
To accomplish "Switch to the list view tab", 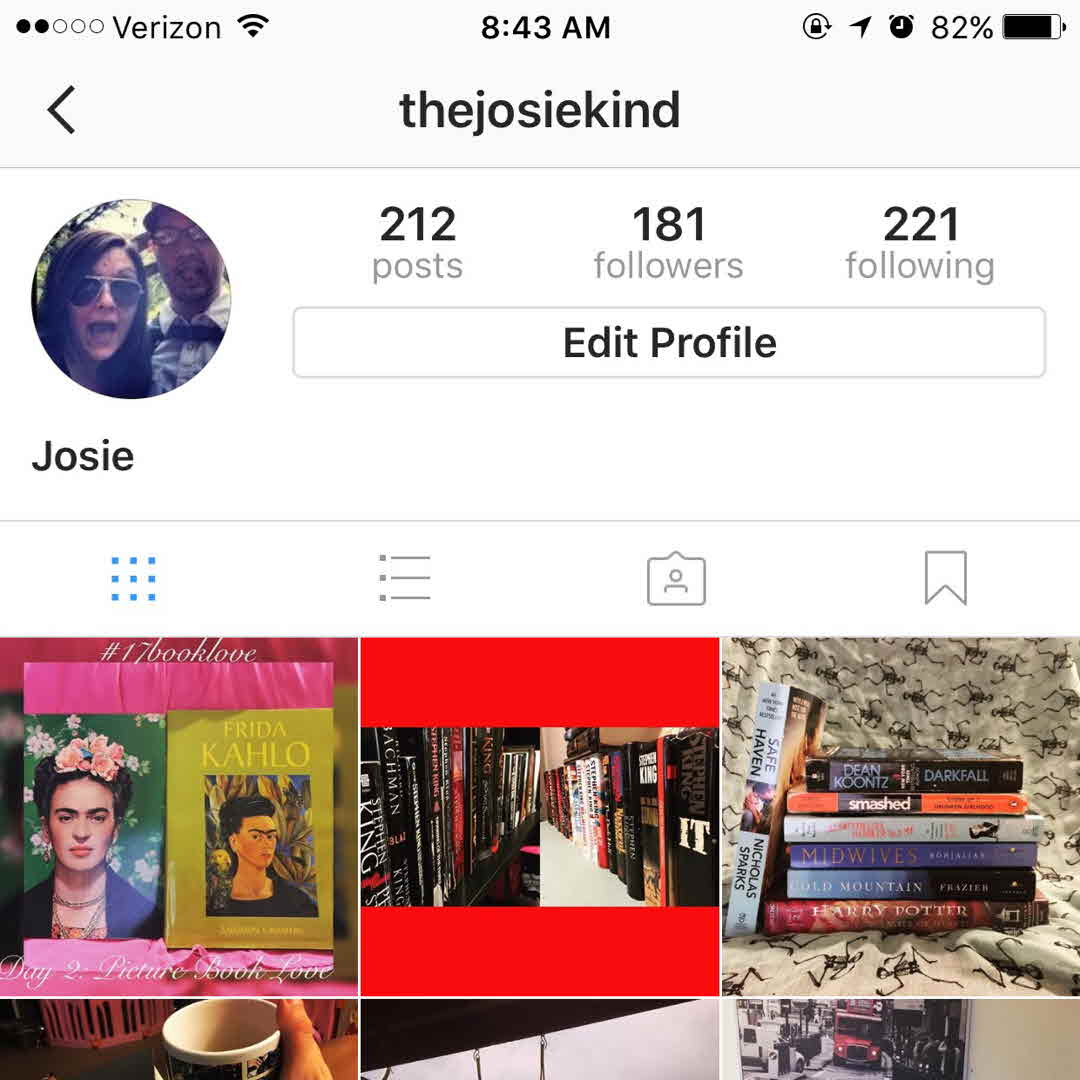I will click(405, 579).
